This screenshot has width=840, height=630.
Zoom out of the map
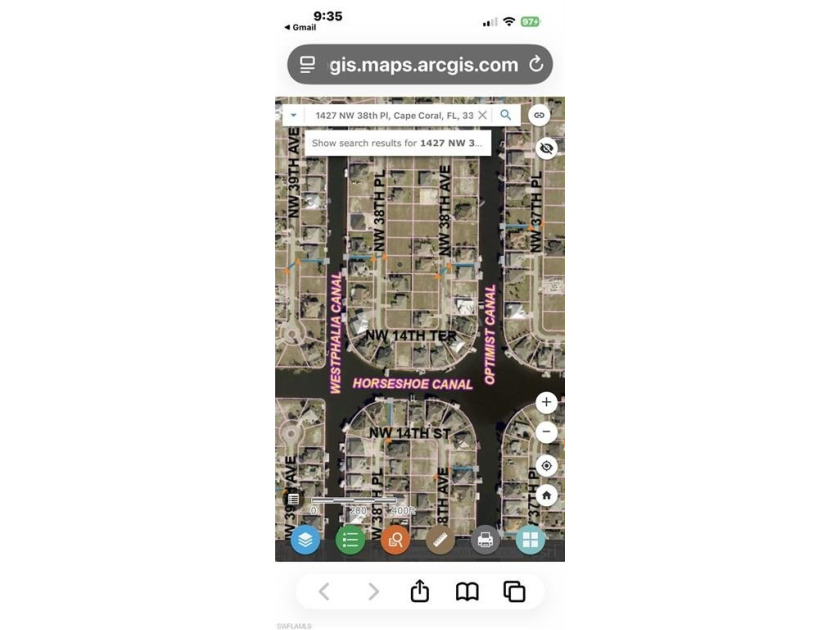[546, 433]
